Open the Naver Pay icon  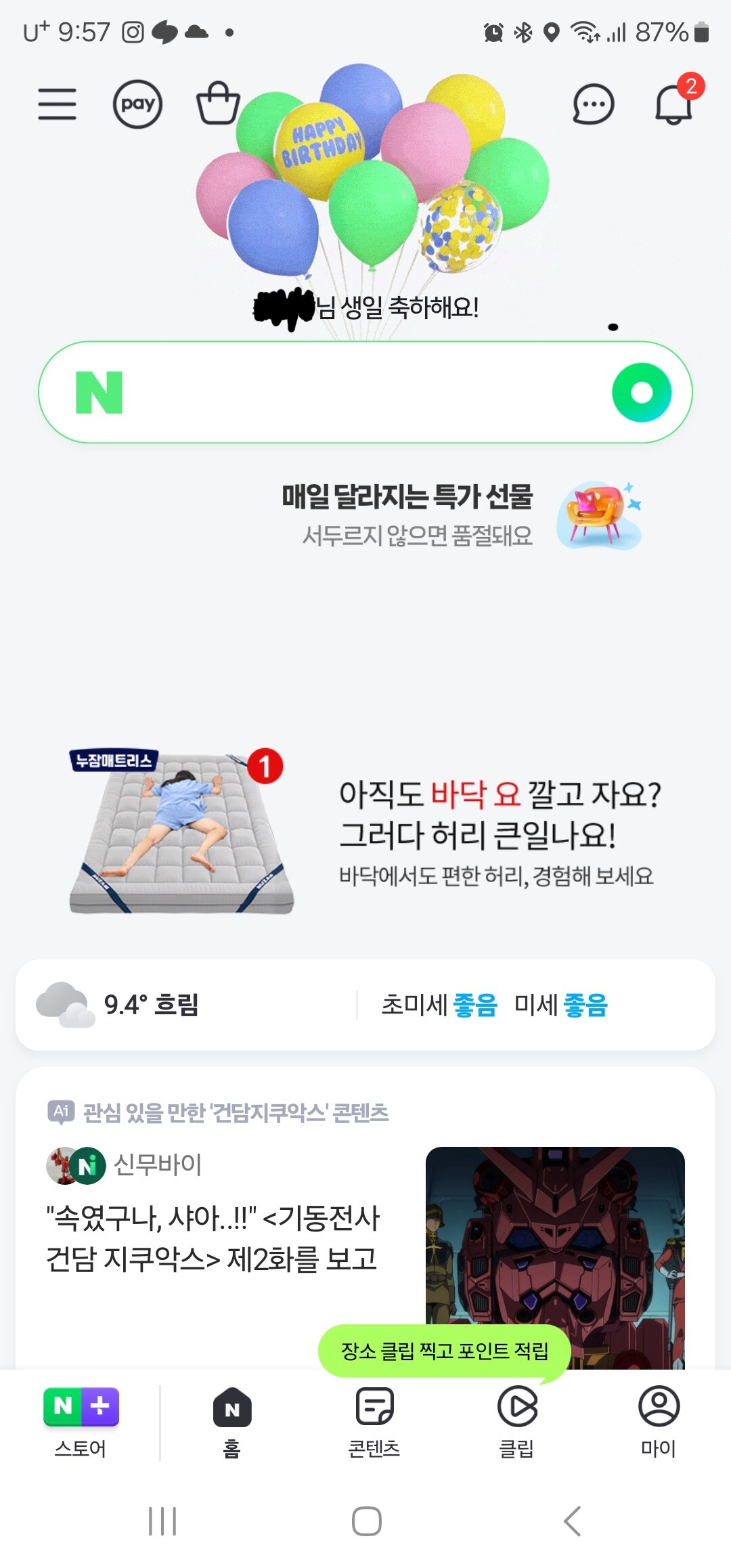point(137,104)
